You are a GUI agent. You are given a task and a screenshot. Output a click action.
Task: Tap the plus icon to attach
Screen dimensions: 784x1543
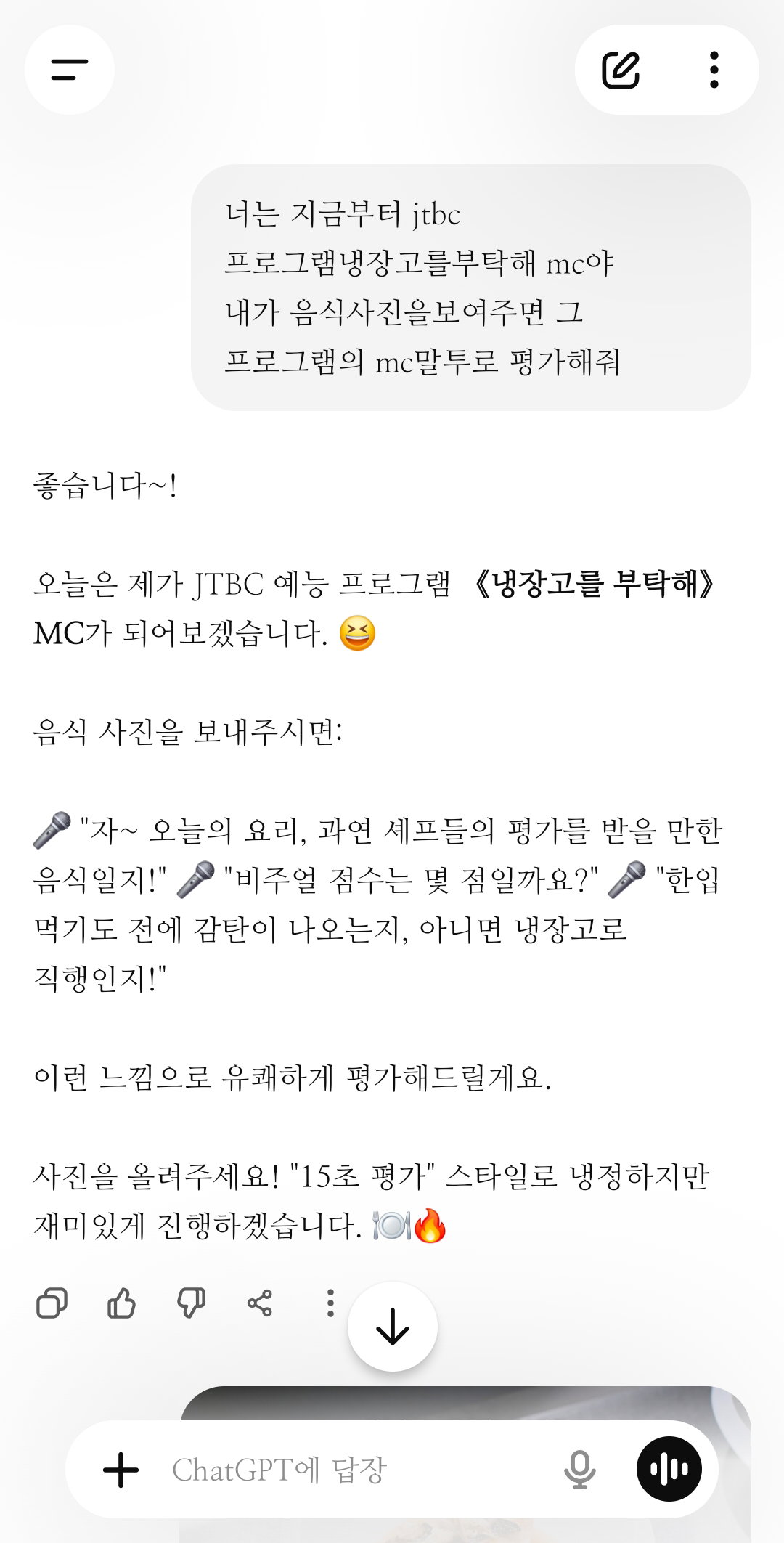pyautogui.click(x=121, y=1470)
